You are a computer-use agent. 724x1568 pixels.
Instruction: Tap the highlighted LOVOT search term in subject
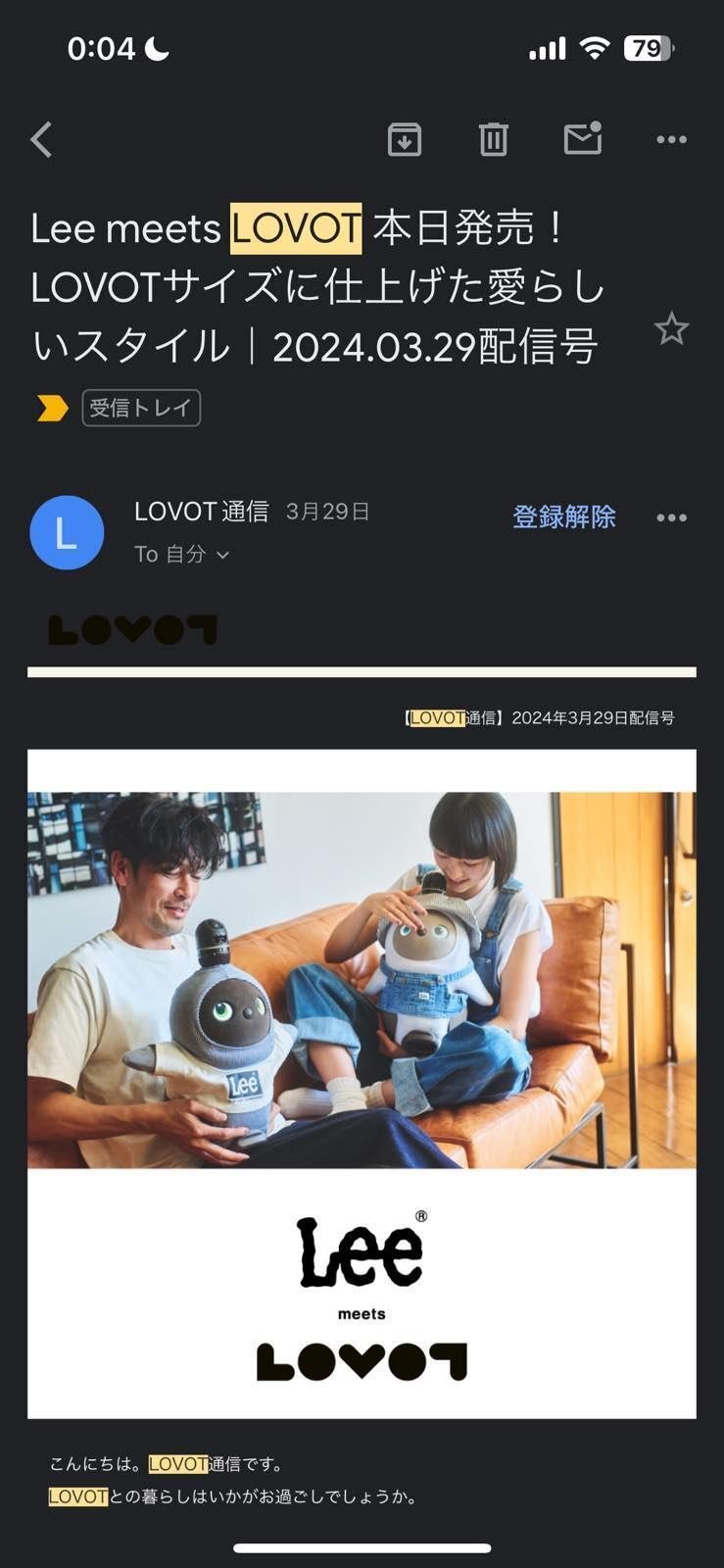point(294,227)
